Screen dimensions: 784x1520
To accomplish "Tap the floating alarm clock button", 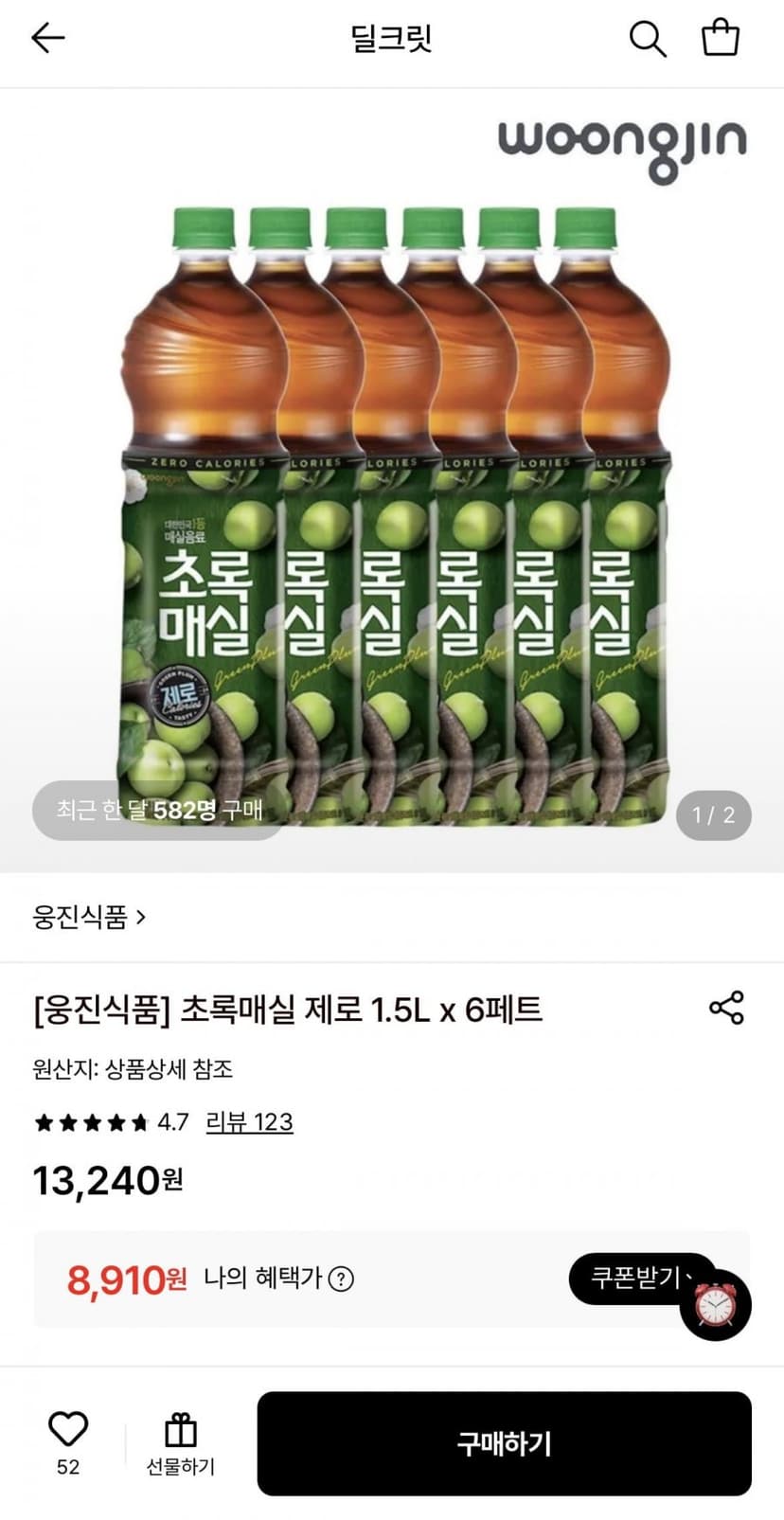I will (x=715, y=1305).
